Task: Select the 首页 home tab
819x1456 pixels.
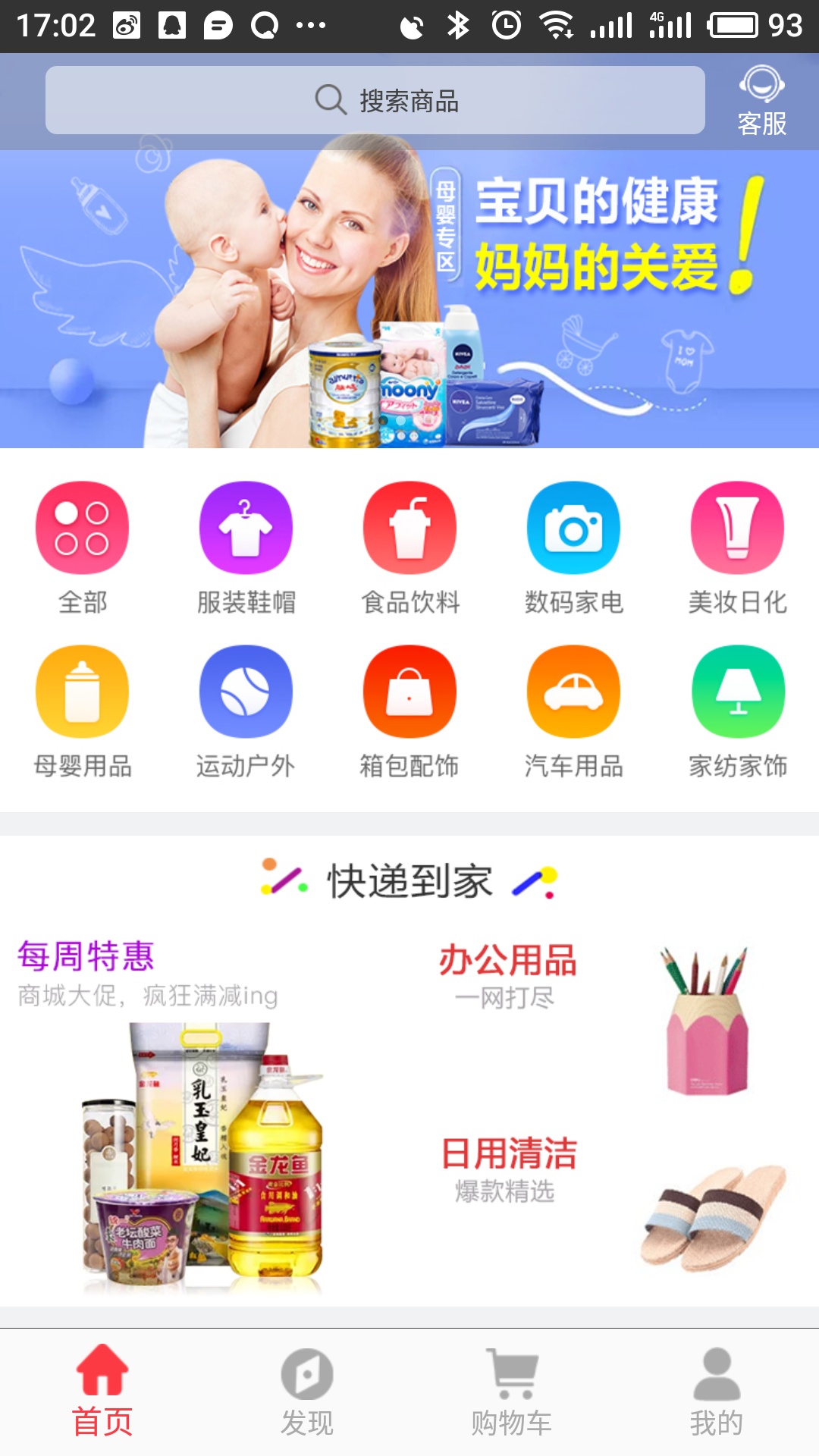Action: (102, 1392)
